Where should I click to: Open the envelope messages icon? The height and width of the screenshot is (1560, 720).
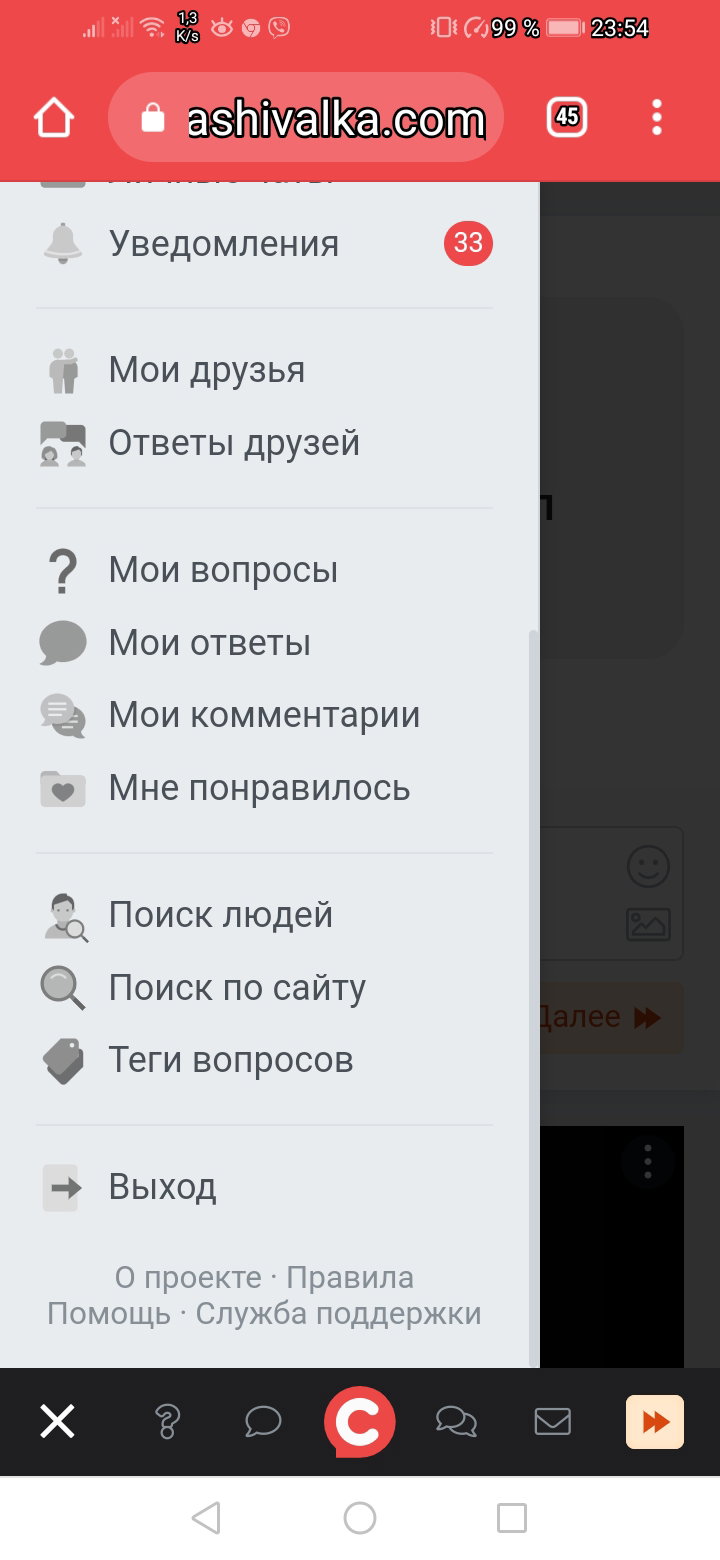tap(553, 1421)
